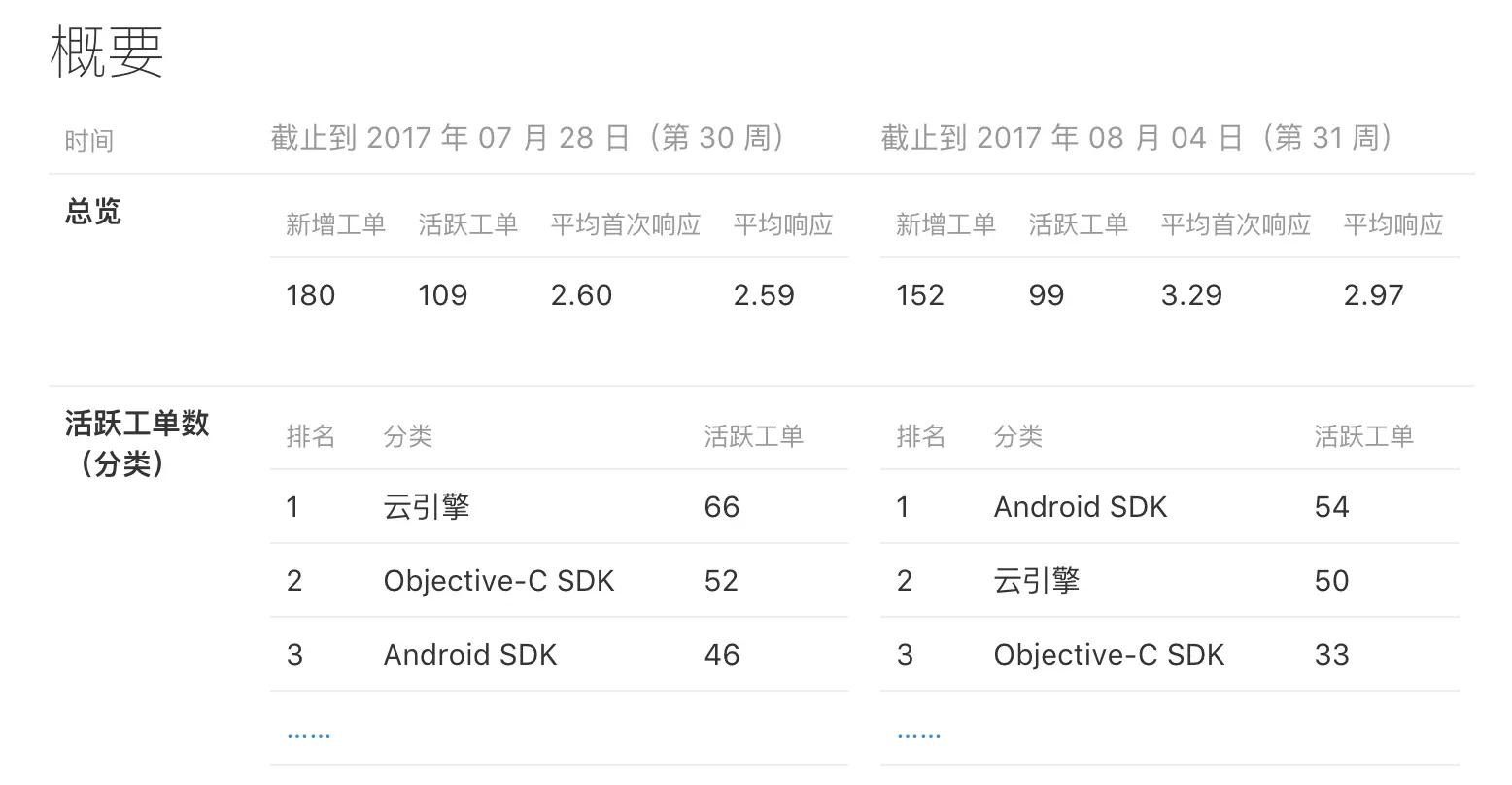This screenshot has height=785, width=1512.
Task: Expand the full category ranking for week 31
Action: 918,735
